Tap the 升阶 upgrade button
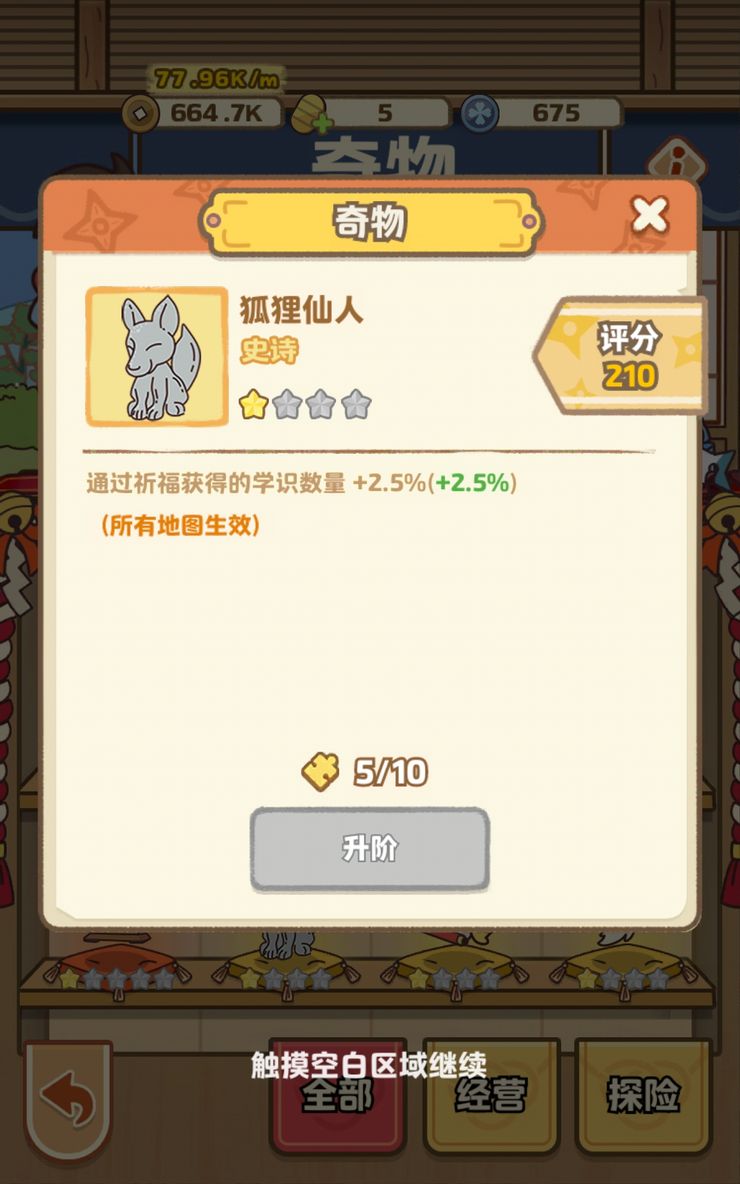Image resolution: width=740 pixels, height=1184 pixels. [369, 849]
